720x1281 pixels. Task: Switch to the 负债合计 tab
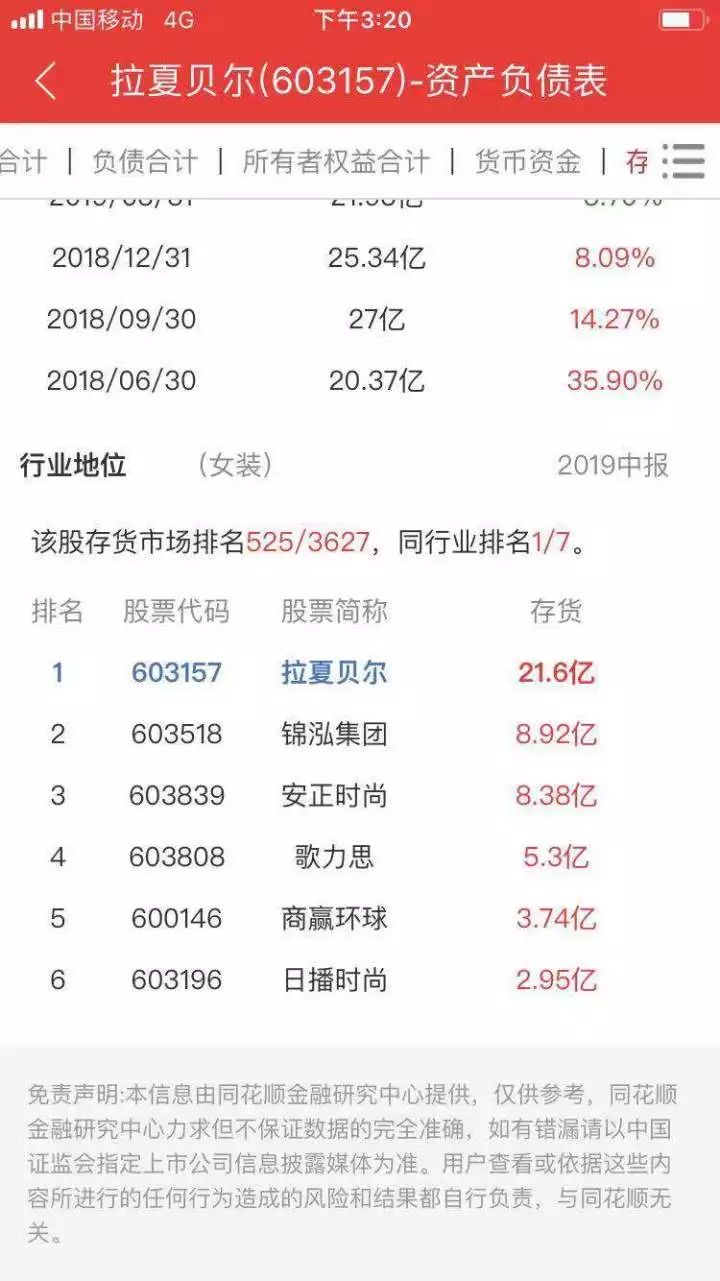coord(145,161)
